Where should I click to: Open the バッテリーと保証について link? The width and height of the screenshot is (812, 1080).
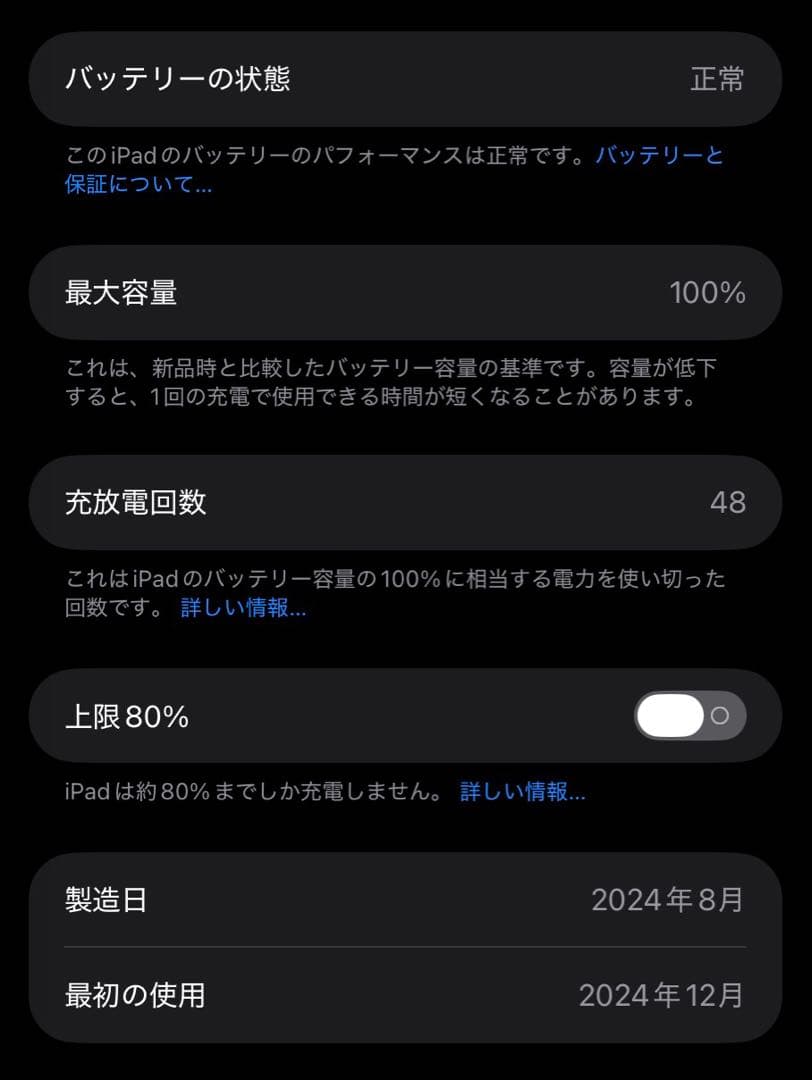click(x=661, y=155)
